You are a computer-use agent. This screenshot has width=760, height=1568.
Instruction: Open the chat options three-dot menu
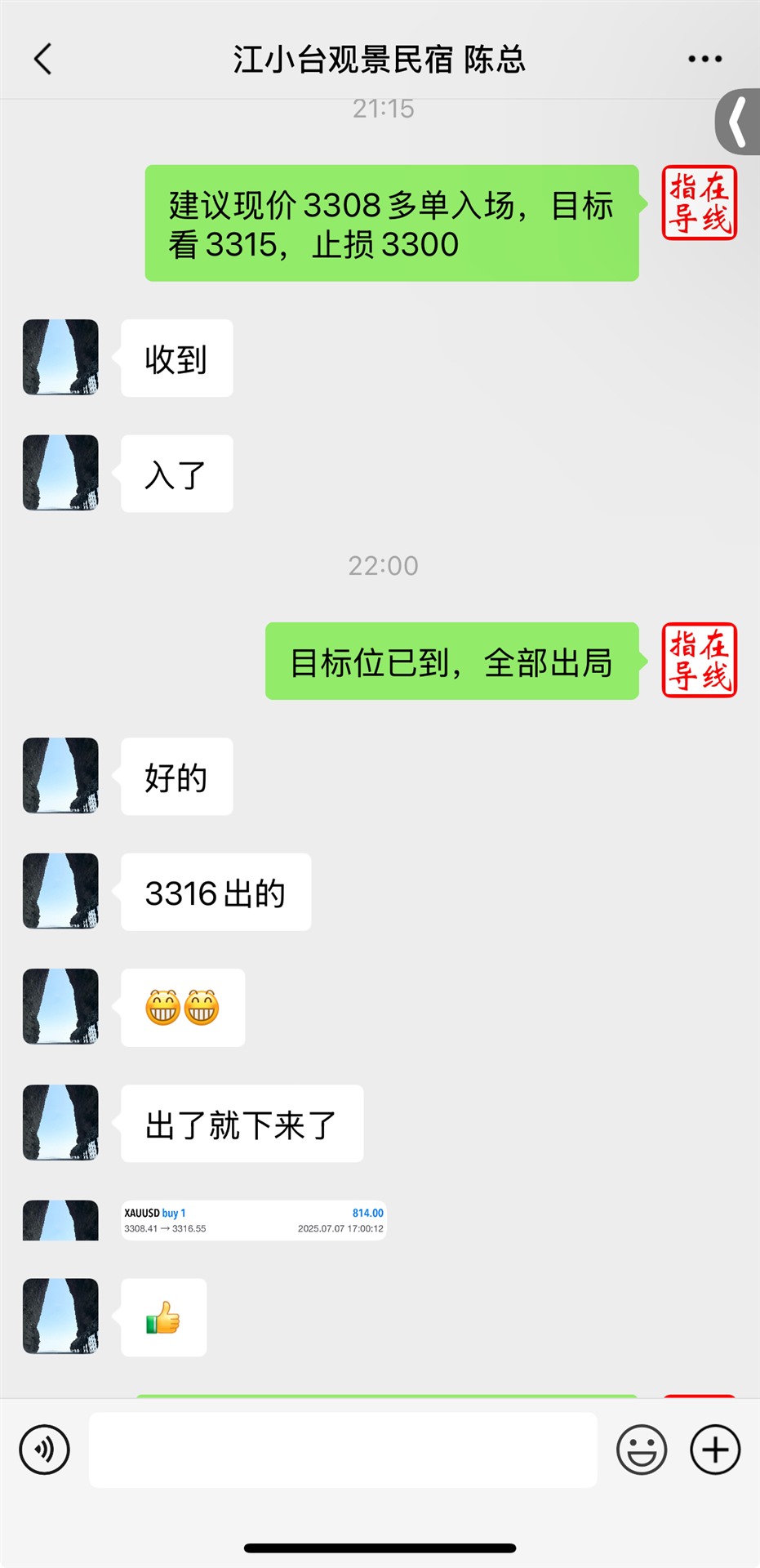coord(704,59)
